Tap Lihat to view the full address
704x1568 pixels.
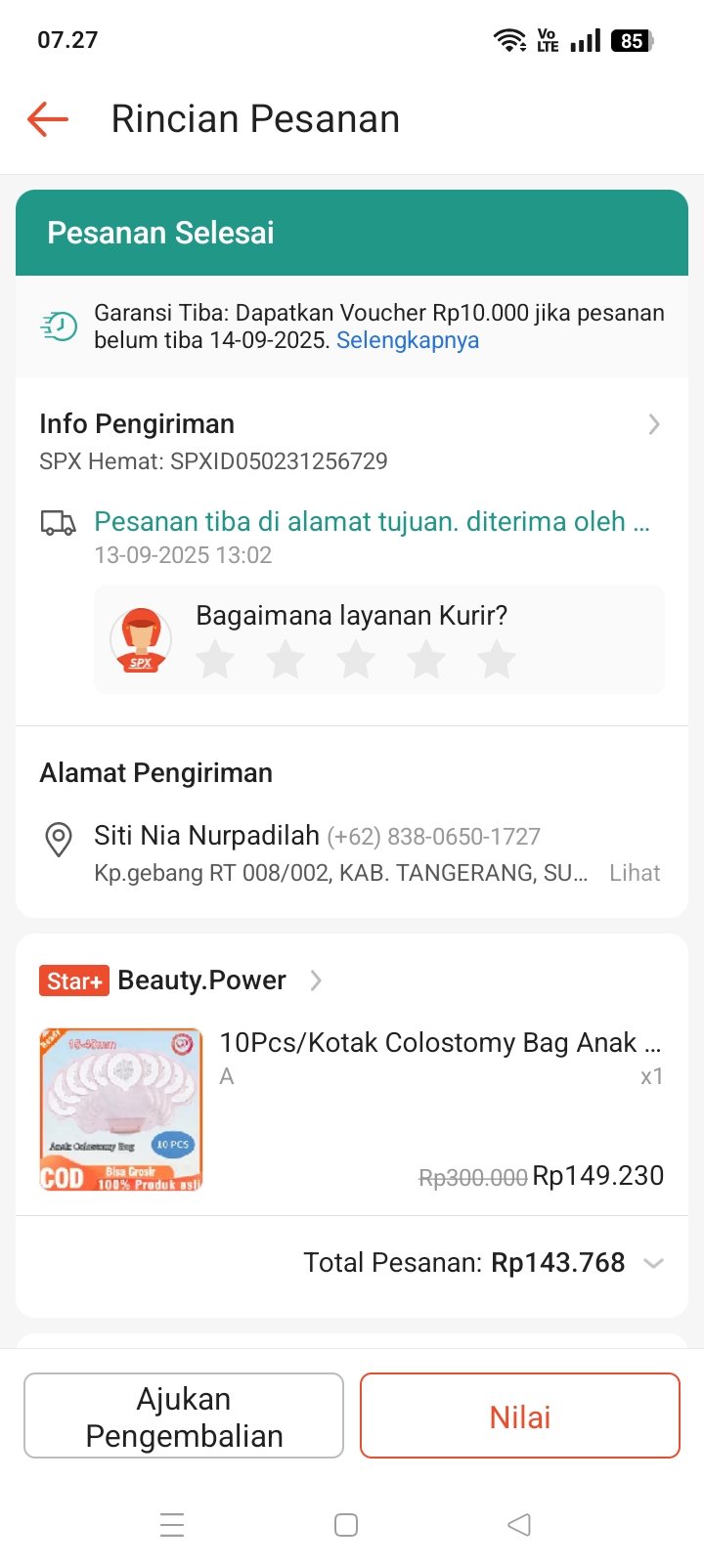coord(635,873)
